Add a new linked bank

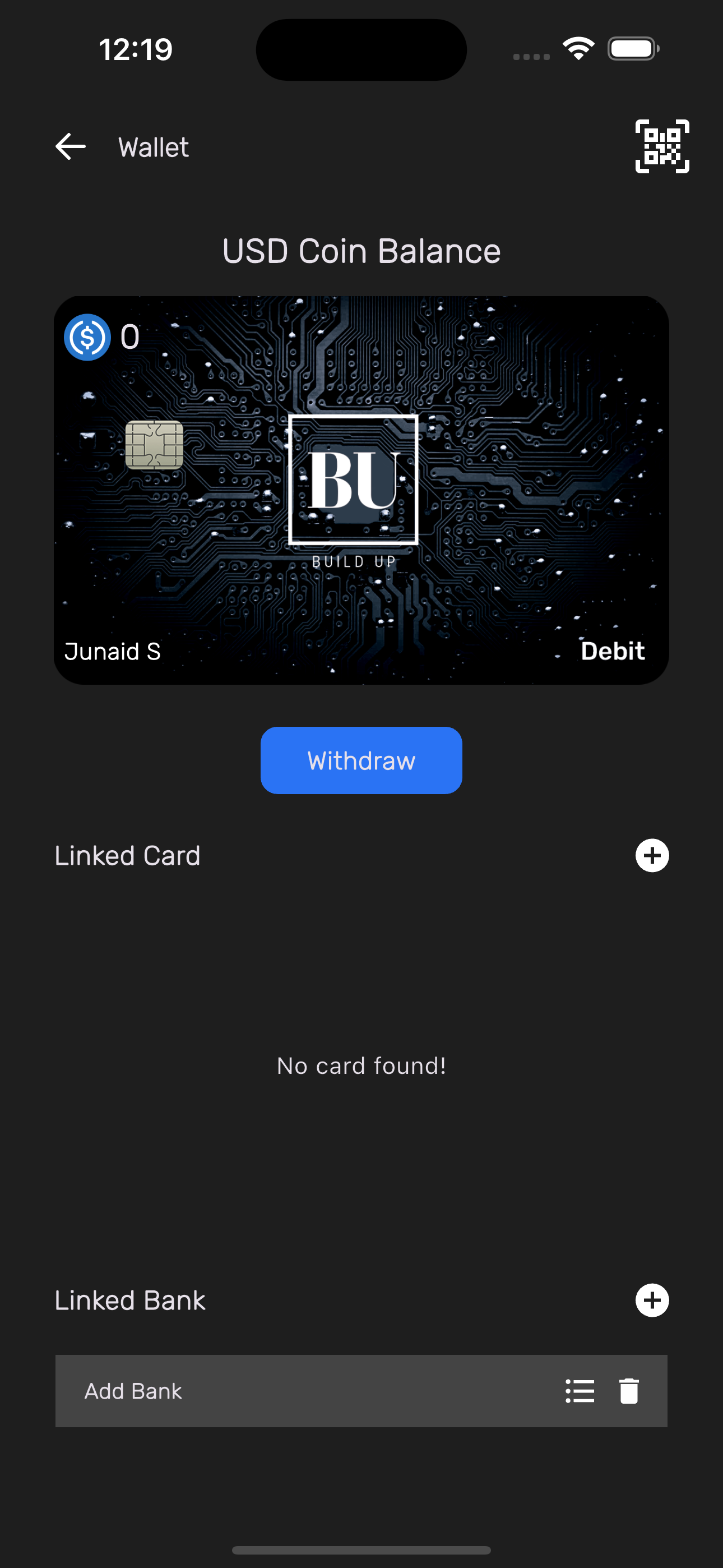(x=652, y=1300)
